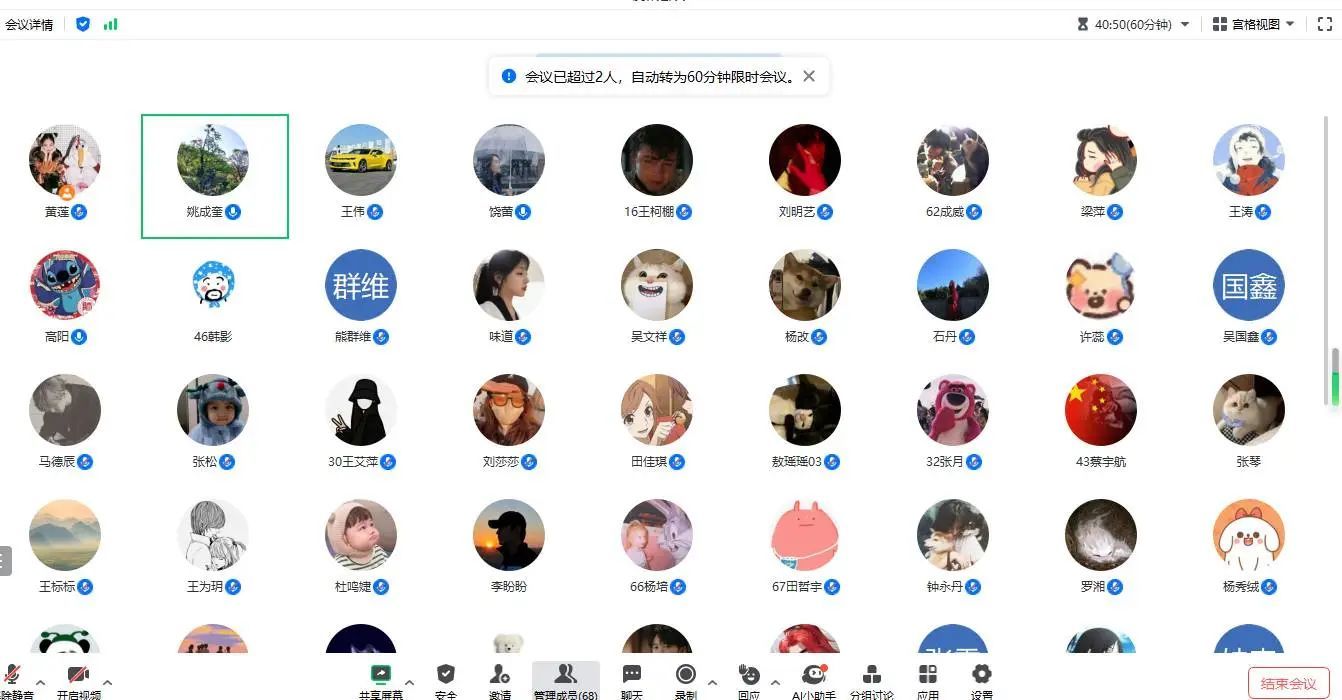
Task: Open the 聊天 chat panel
Action: pos(632,679)
